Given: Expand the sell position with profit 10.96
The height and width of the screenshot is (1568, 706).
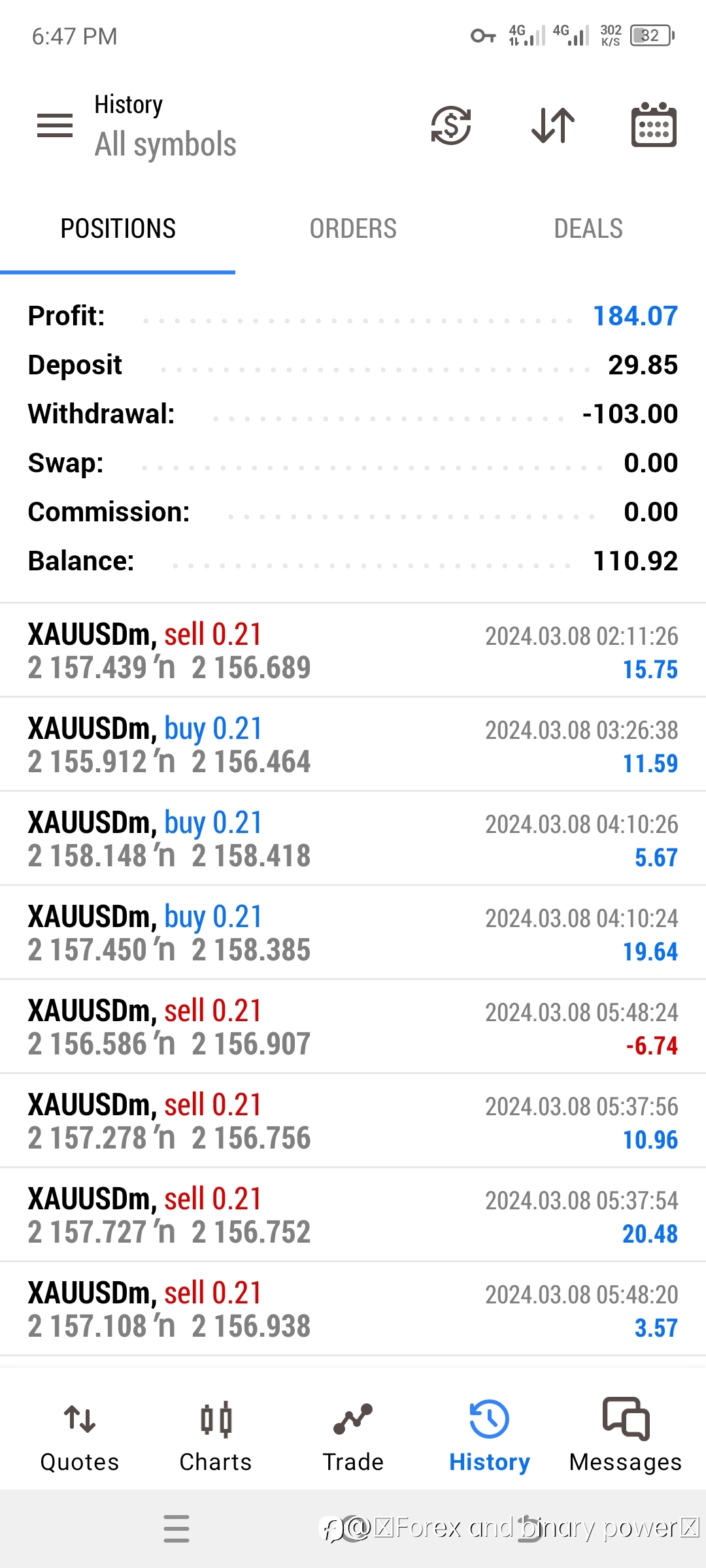Looking at the screenshot, I should click(353, 1121).
